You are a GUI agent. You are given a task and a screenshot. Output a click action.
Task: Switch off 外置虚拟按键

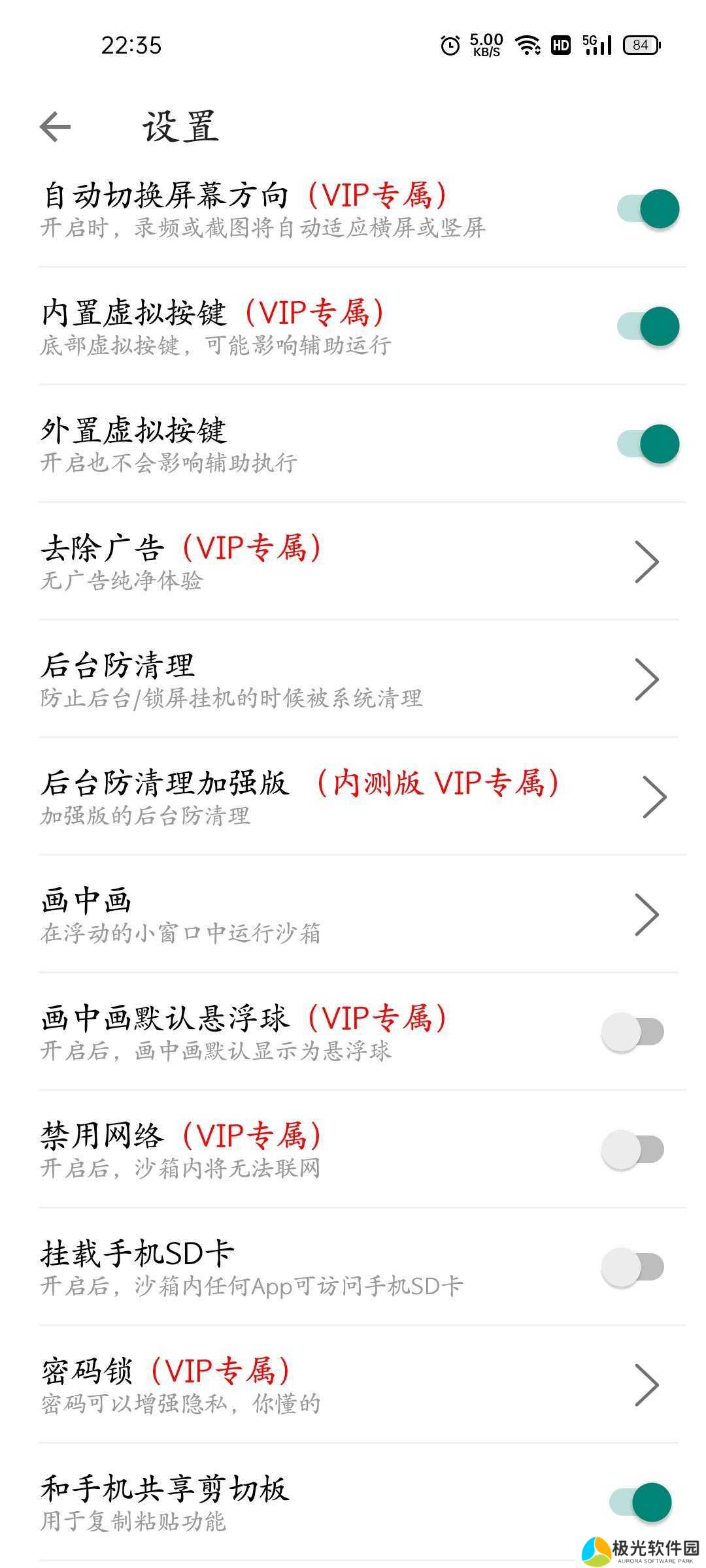click(648, 444)
